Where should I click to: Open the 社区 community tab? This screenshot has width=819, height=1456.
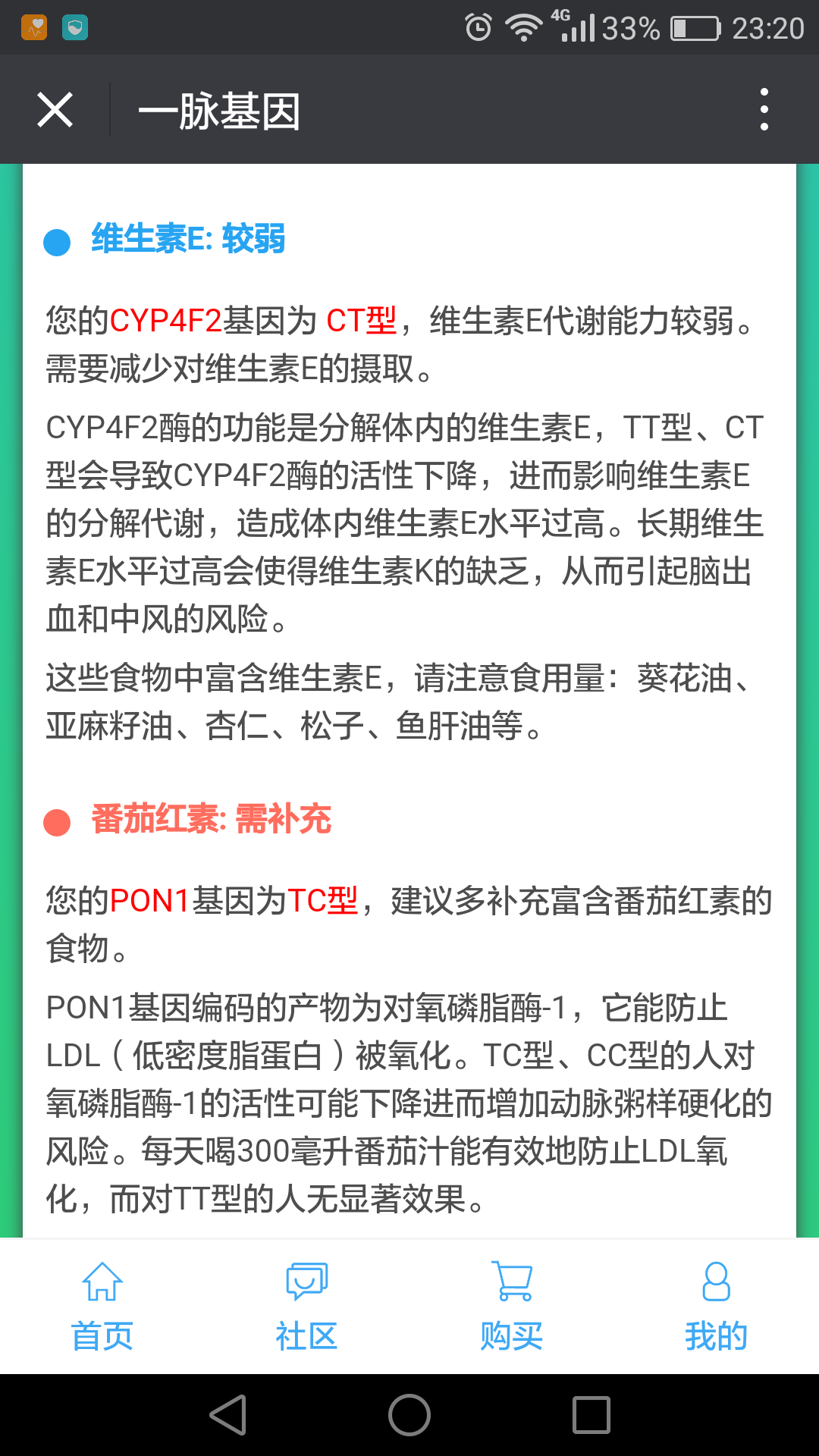(307, 1307)
